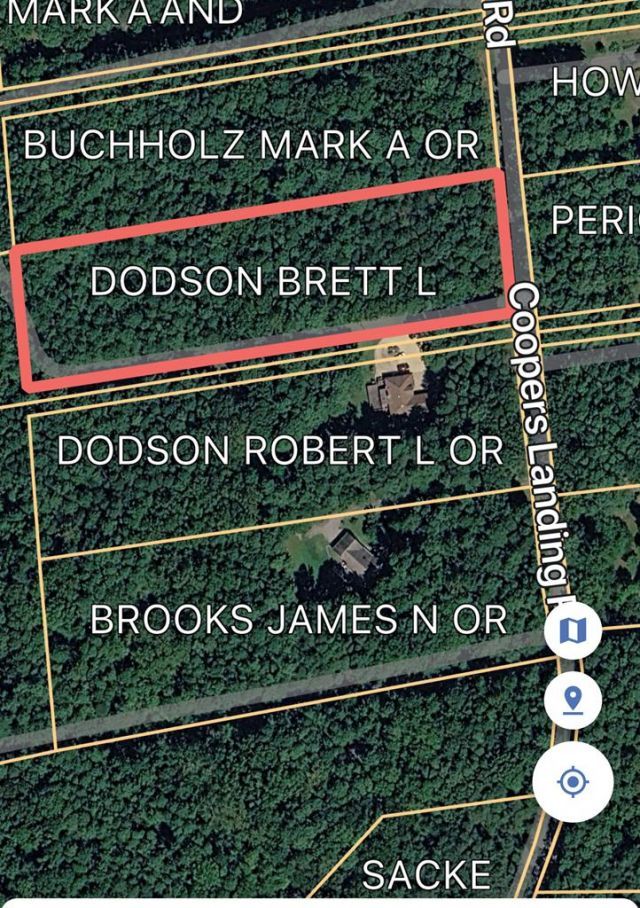Viewport: 640px width, 908px height.
Task: Open the map layers button
Action: 573,631
